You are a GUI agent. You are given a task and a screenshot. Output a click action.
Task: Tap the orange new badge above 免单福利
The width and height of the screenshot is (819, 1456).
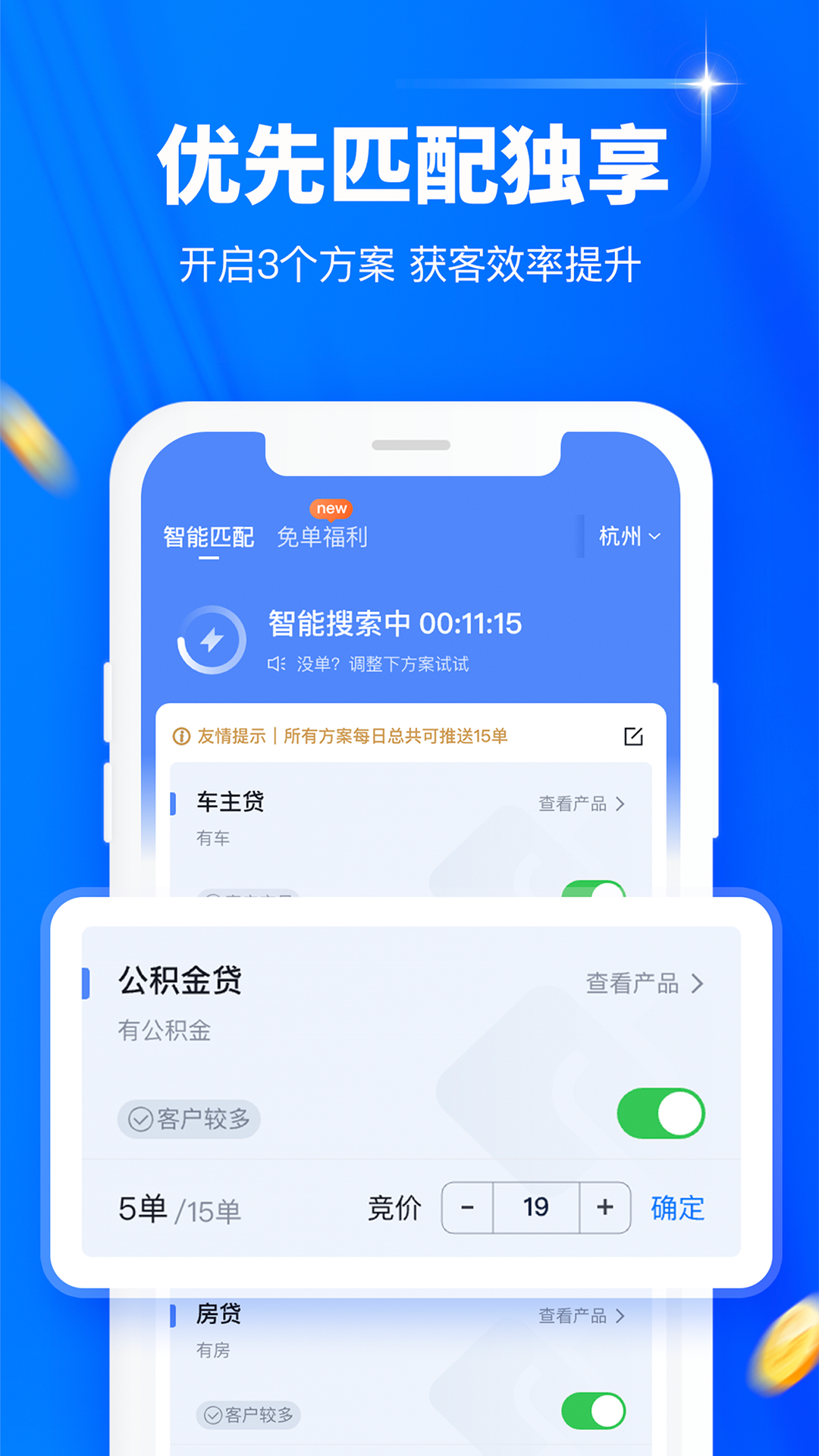(332, 509)
